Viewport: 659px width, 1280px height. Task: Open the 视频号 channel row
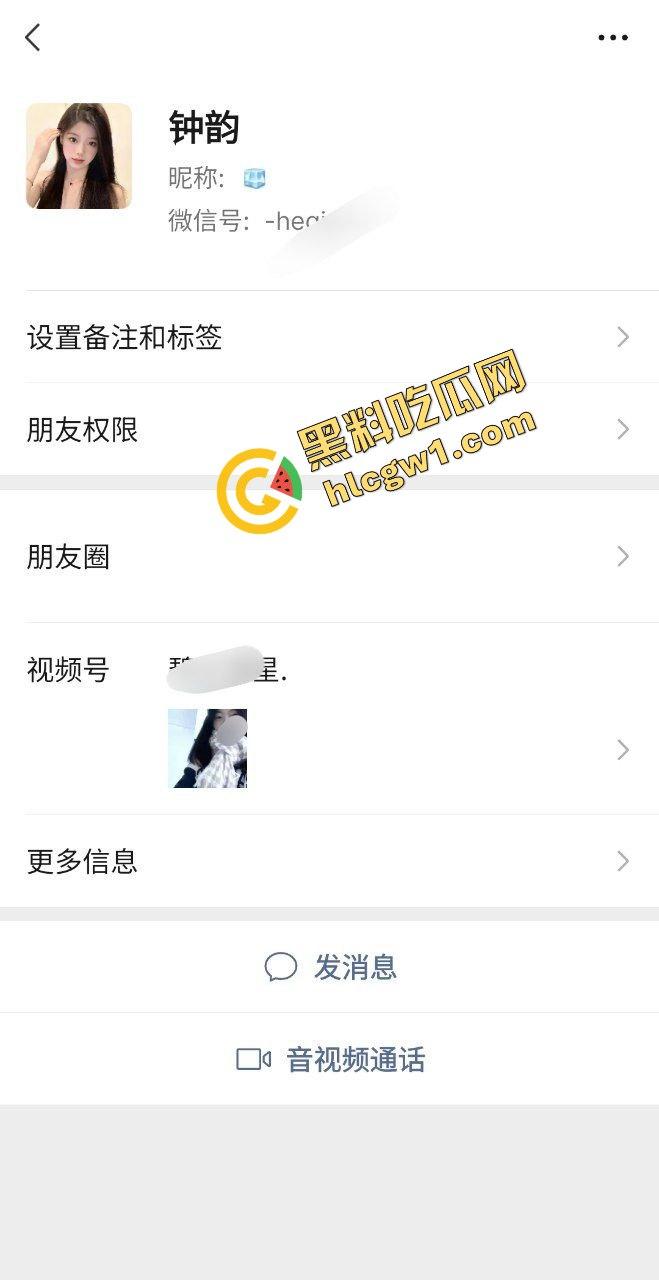[329, 720]
